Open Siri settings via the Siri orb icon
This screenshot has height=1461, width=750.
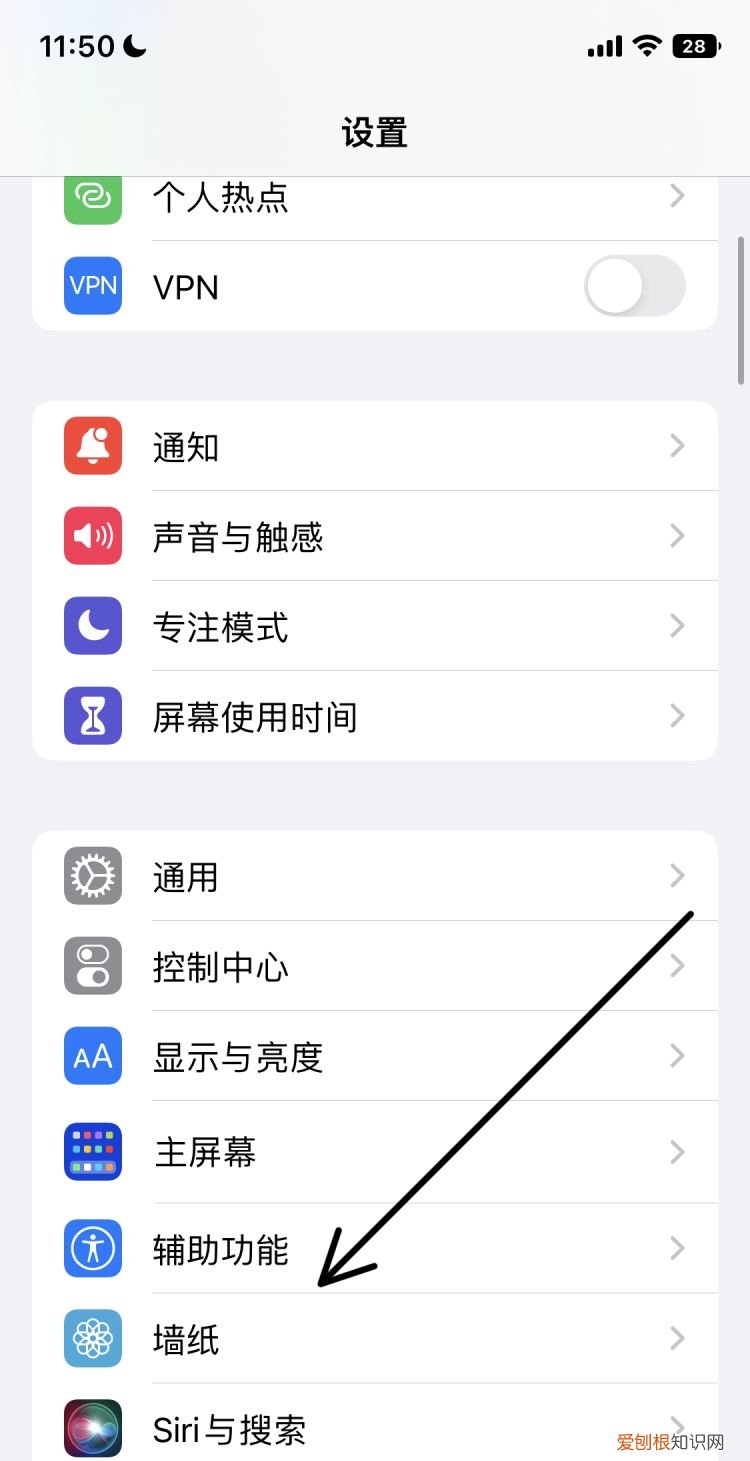click(x=92, y=1428)
